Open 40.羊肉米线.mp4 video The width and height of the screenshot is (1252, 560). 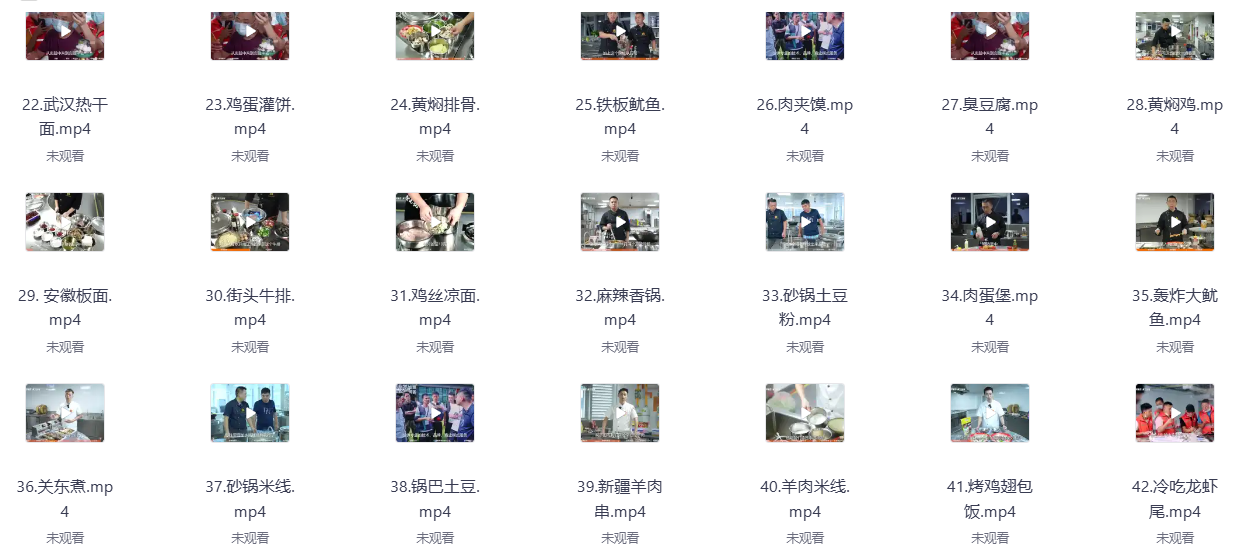click(x=805, y=412)
